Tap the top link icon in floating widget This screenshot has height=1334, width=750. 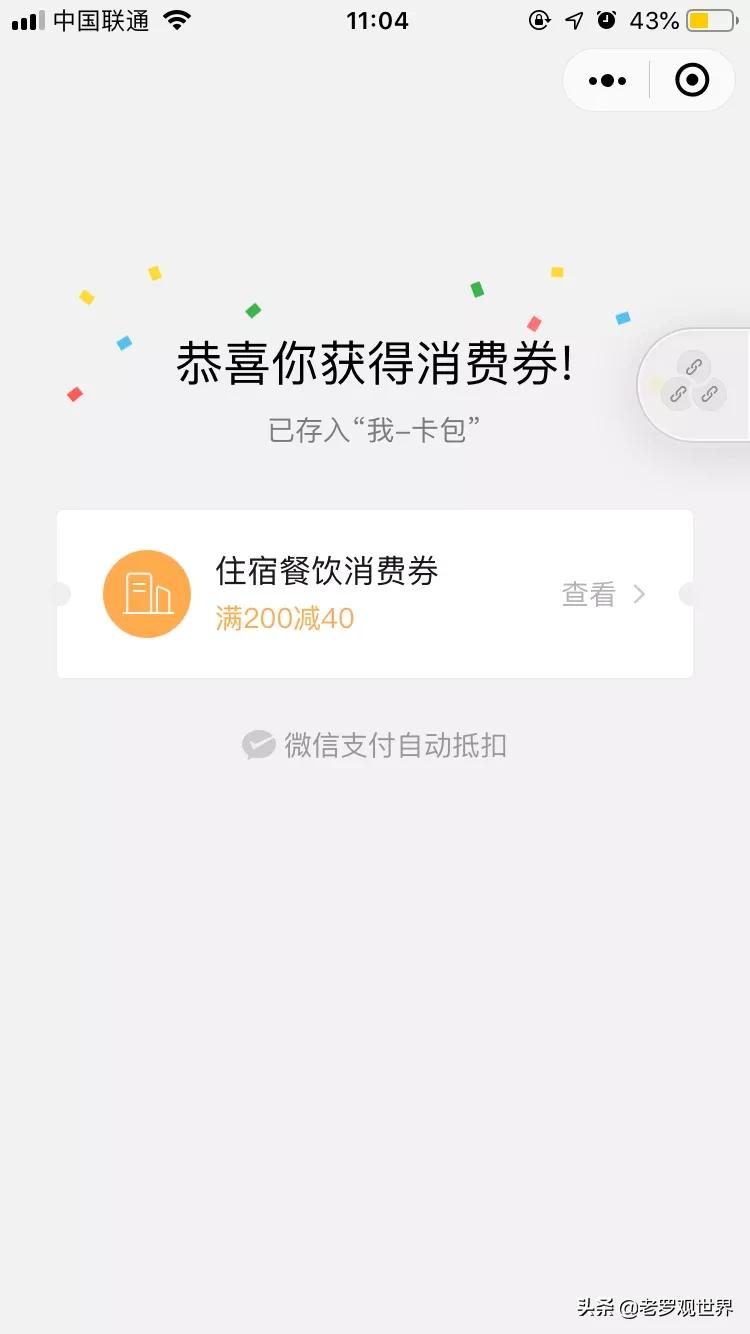694,367
